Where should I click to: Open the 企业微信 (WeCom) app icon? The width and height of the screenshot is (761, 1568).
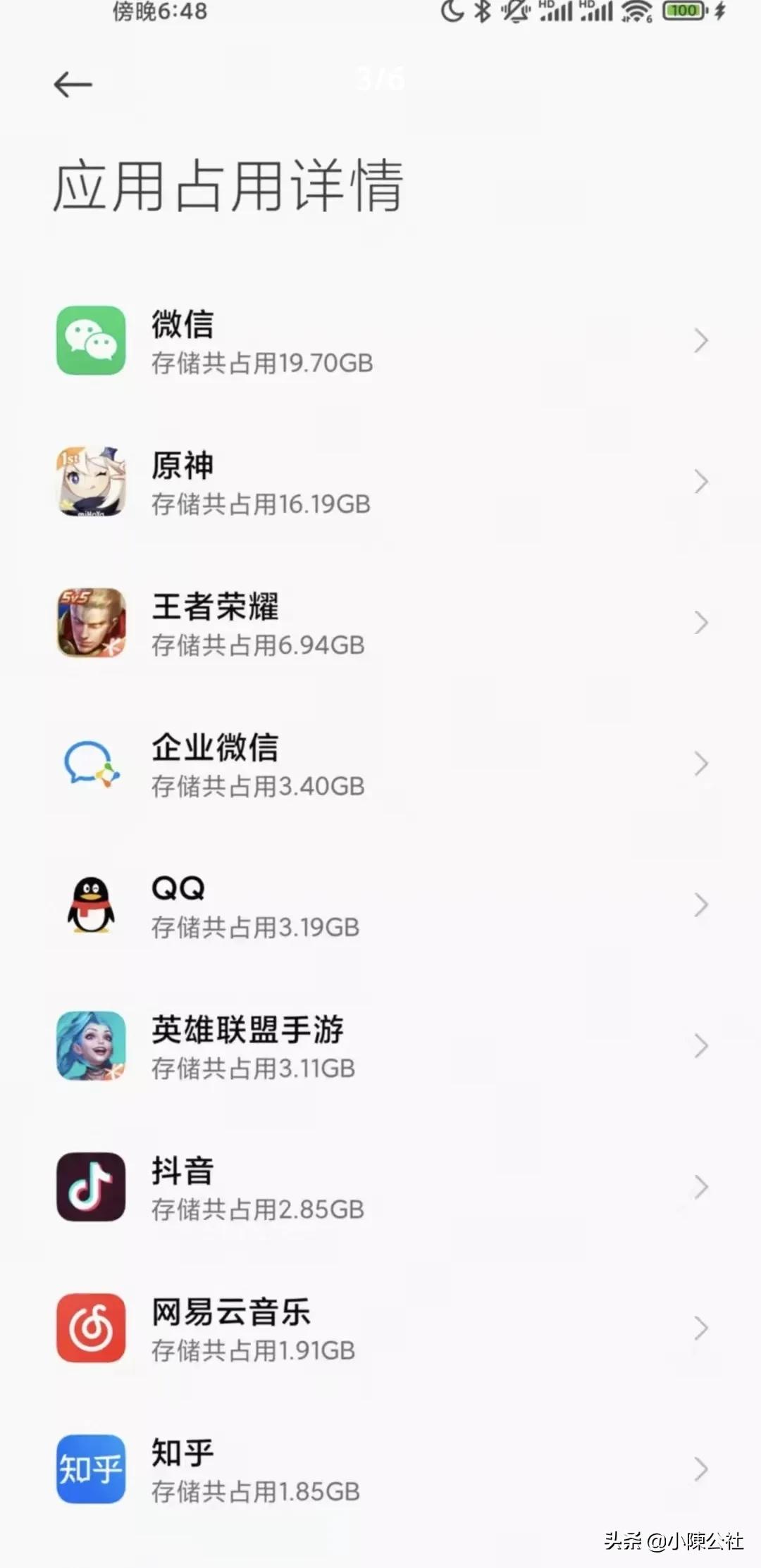pos(89,764)
